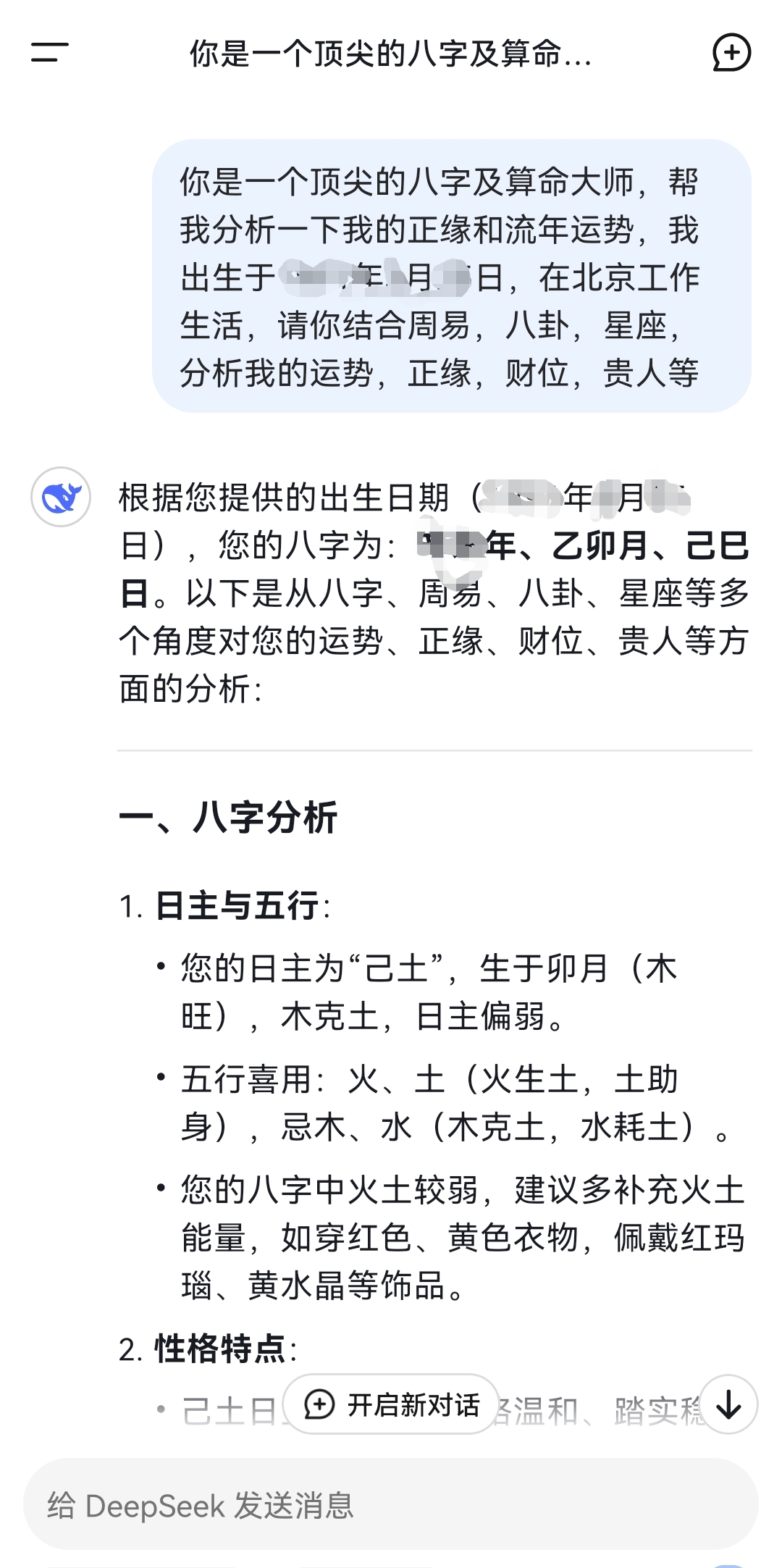Focus the 给 DeepSeek 发送消息 input field
The height and width of the screenshot is (1568, 782).
click(391, 1506)
